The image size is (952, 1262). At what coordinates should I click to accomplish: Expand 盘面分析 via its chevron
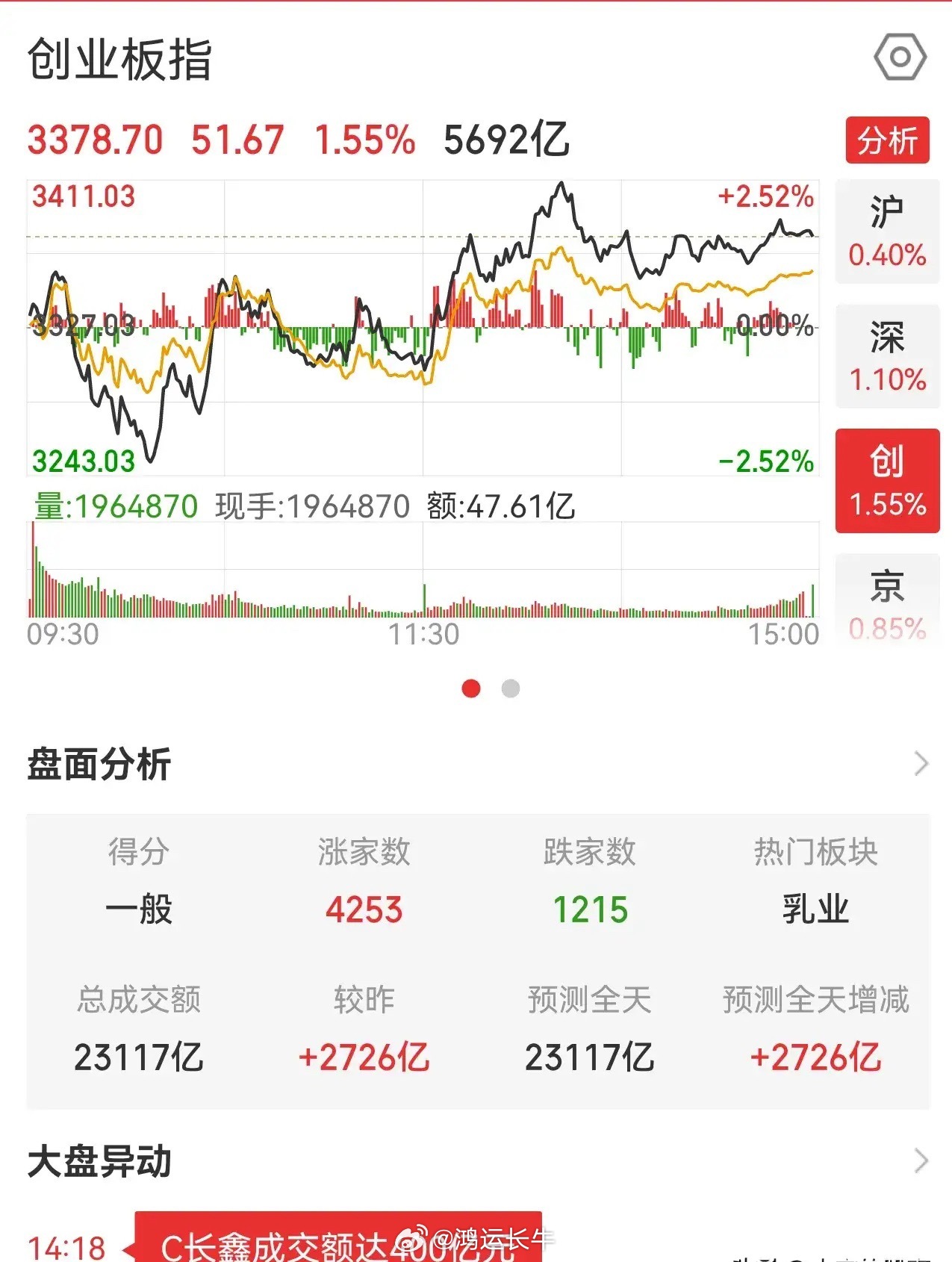point(921,764)
